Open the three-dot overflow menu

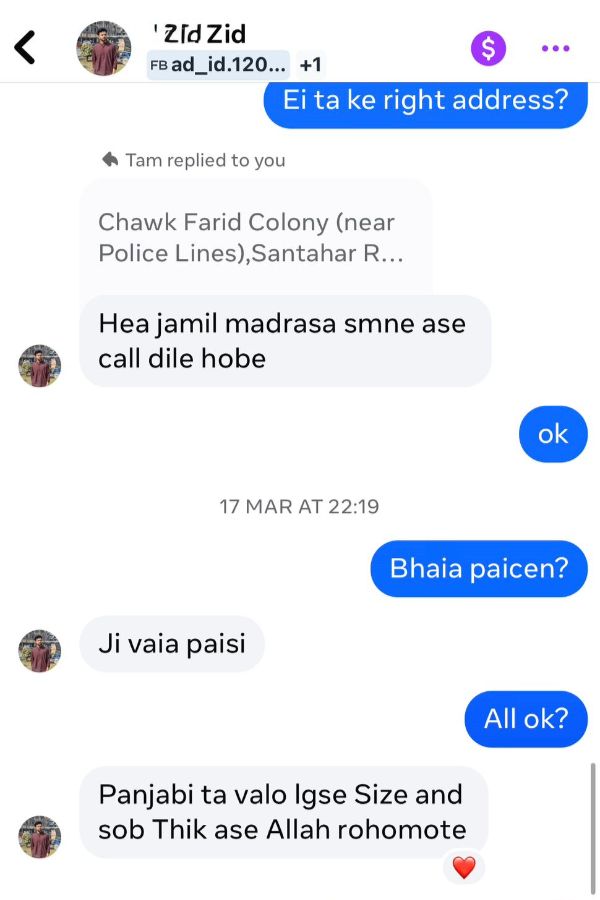[555, 47]
